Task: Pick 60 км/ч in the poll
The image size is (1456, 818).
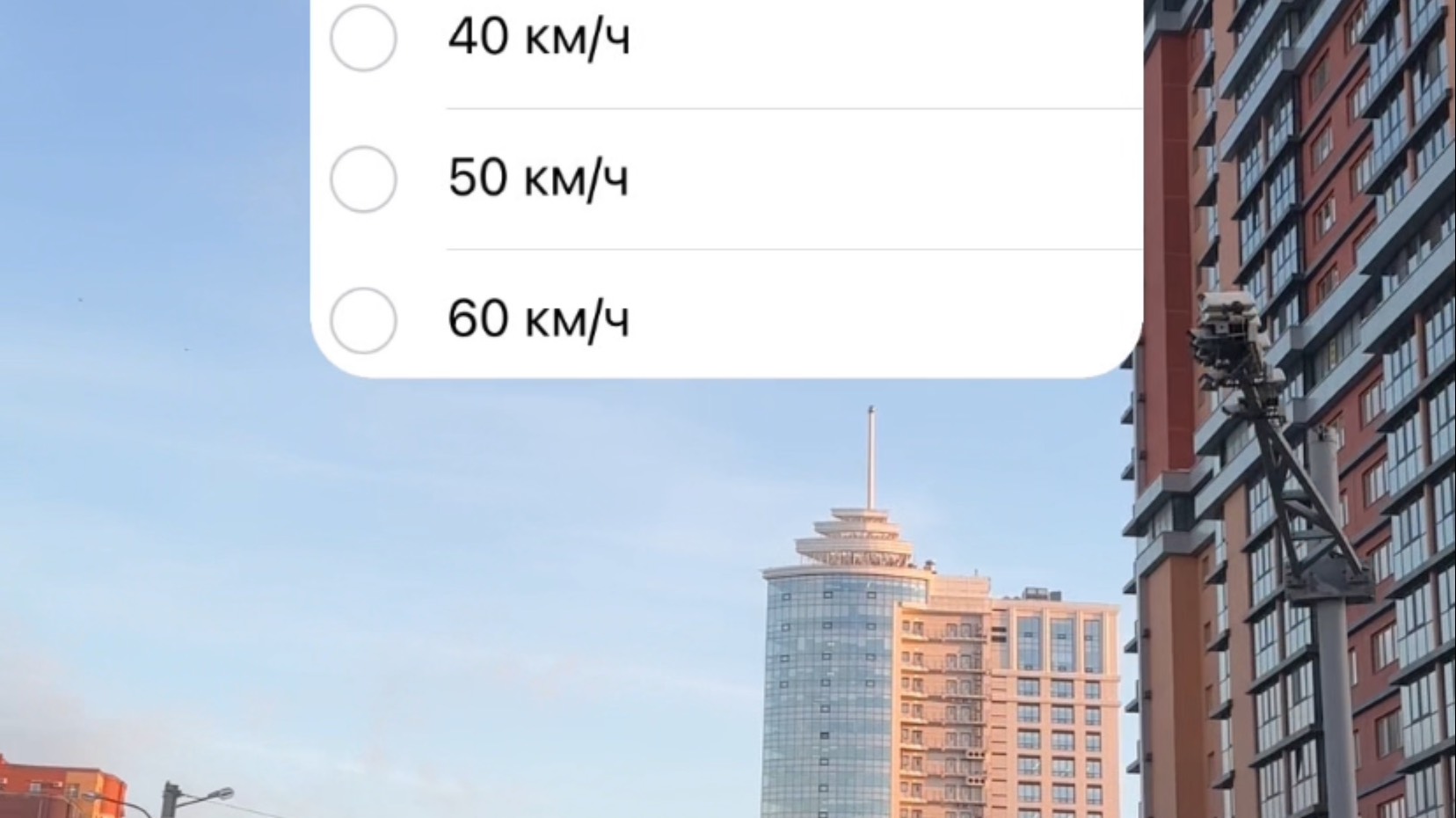Action: (x=363, y=320)
